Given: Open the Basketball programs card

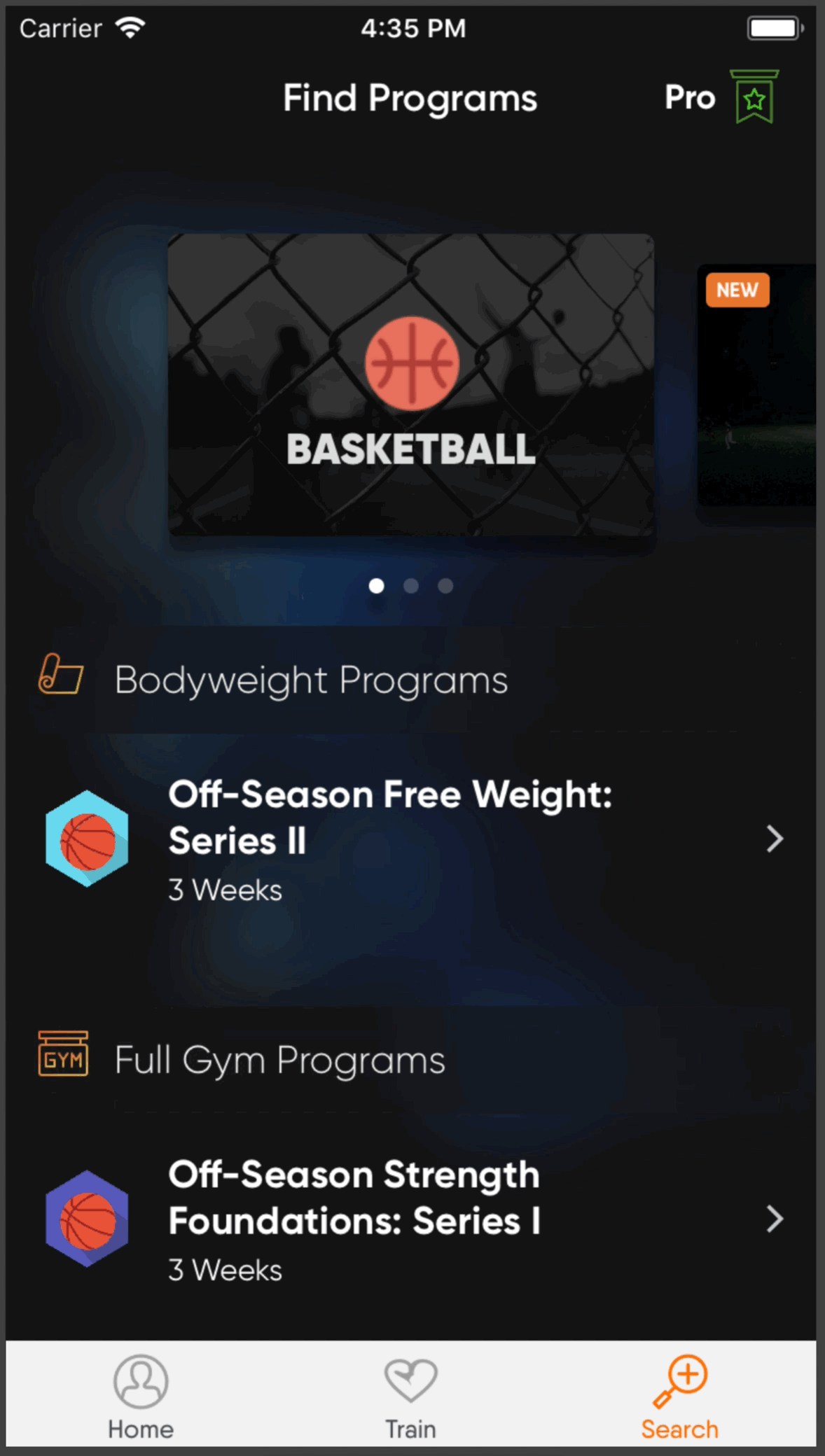Looking at the screenshot, I should tap(411, 385).
